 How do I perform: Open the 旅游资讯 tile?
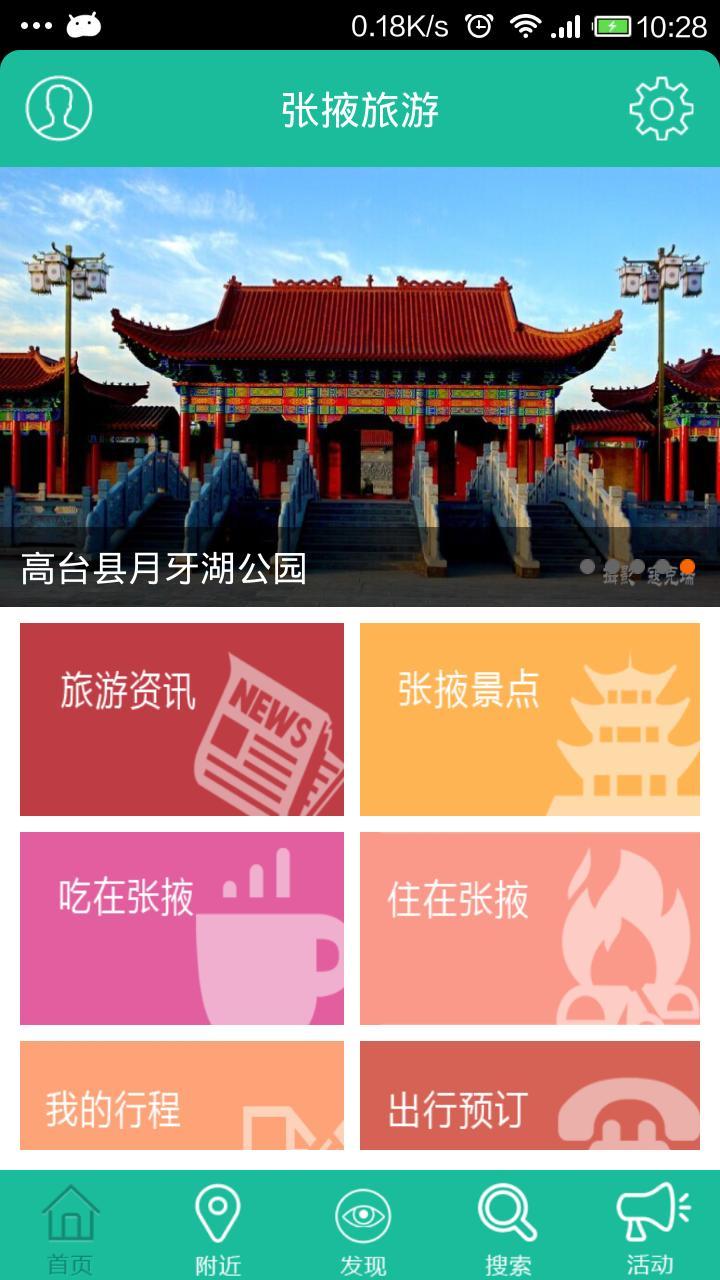coord(182,719)
